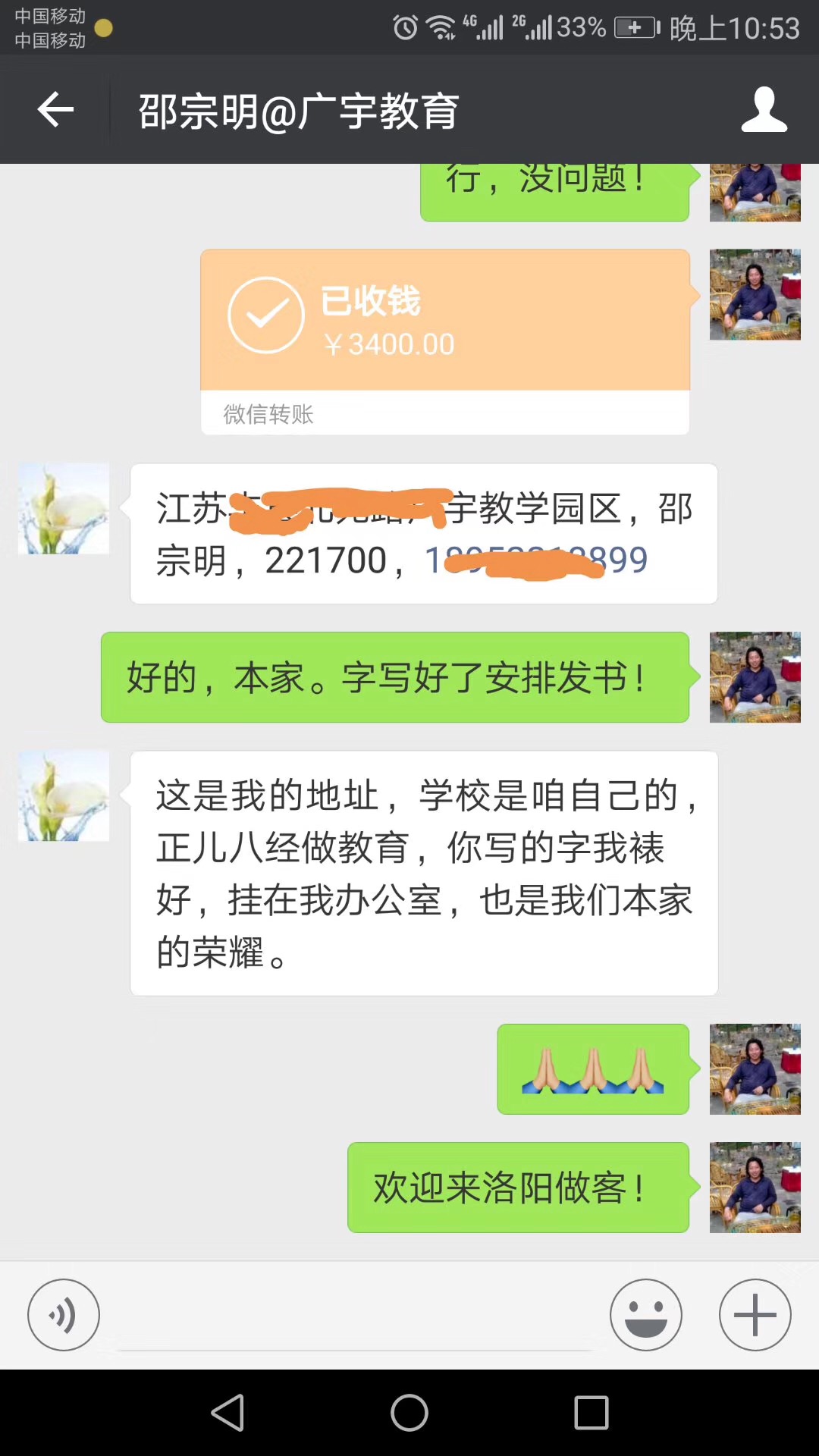This screenshot has width=819, height=1456.
Task: Open system recent apps
Action: click(x=591, y=1413)
